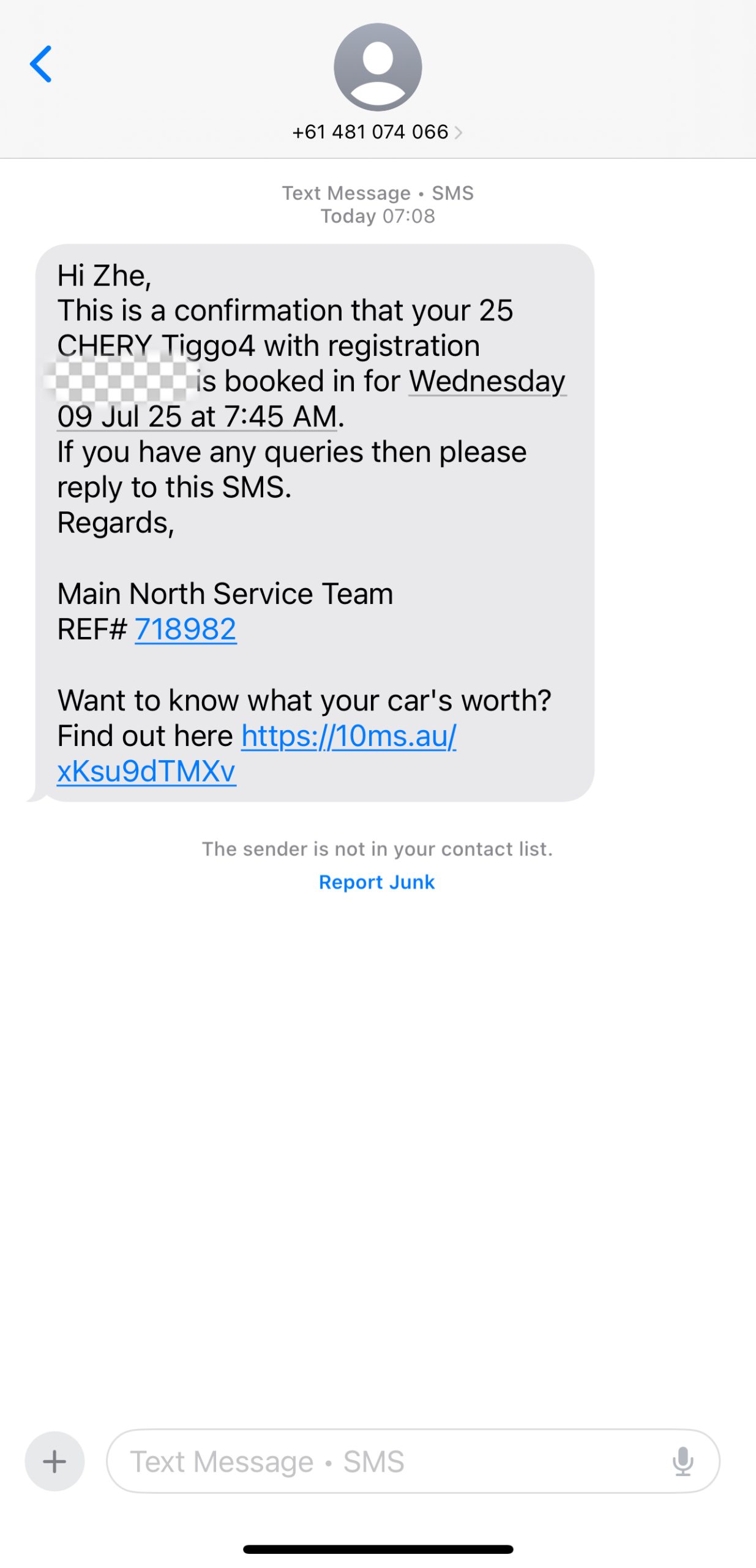Report this message as junk
This screenshot has height=1568, width=756.
pos(376,882)
